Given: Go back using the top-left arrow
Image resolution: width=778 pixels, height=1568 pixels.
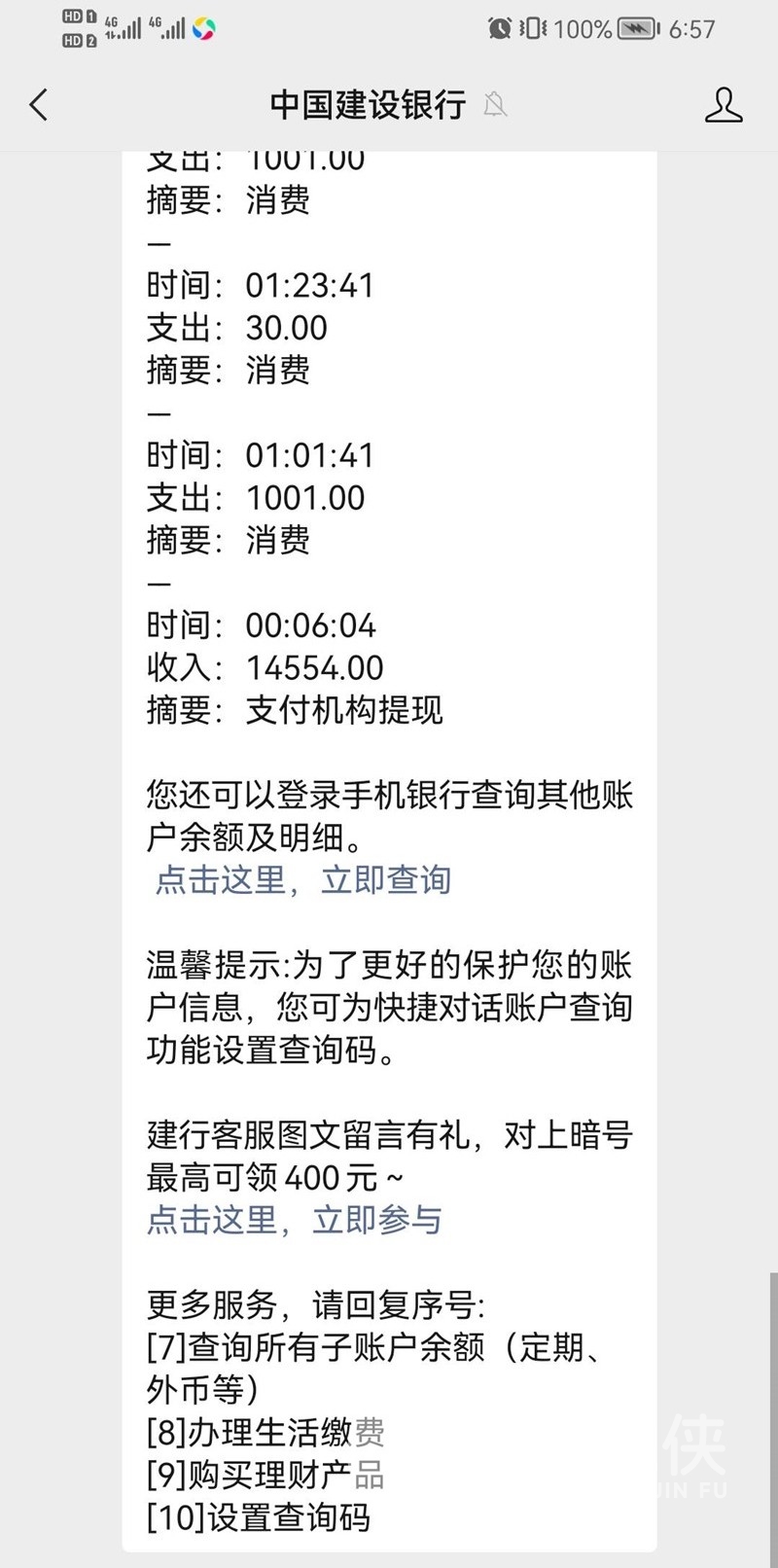Looking at the screenshot, I should point(39,104).
